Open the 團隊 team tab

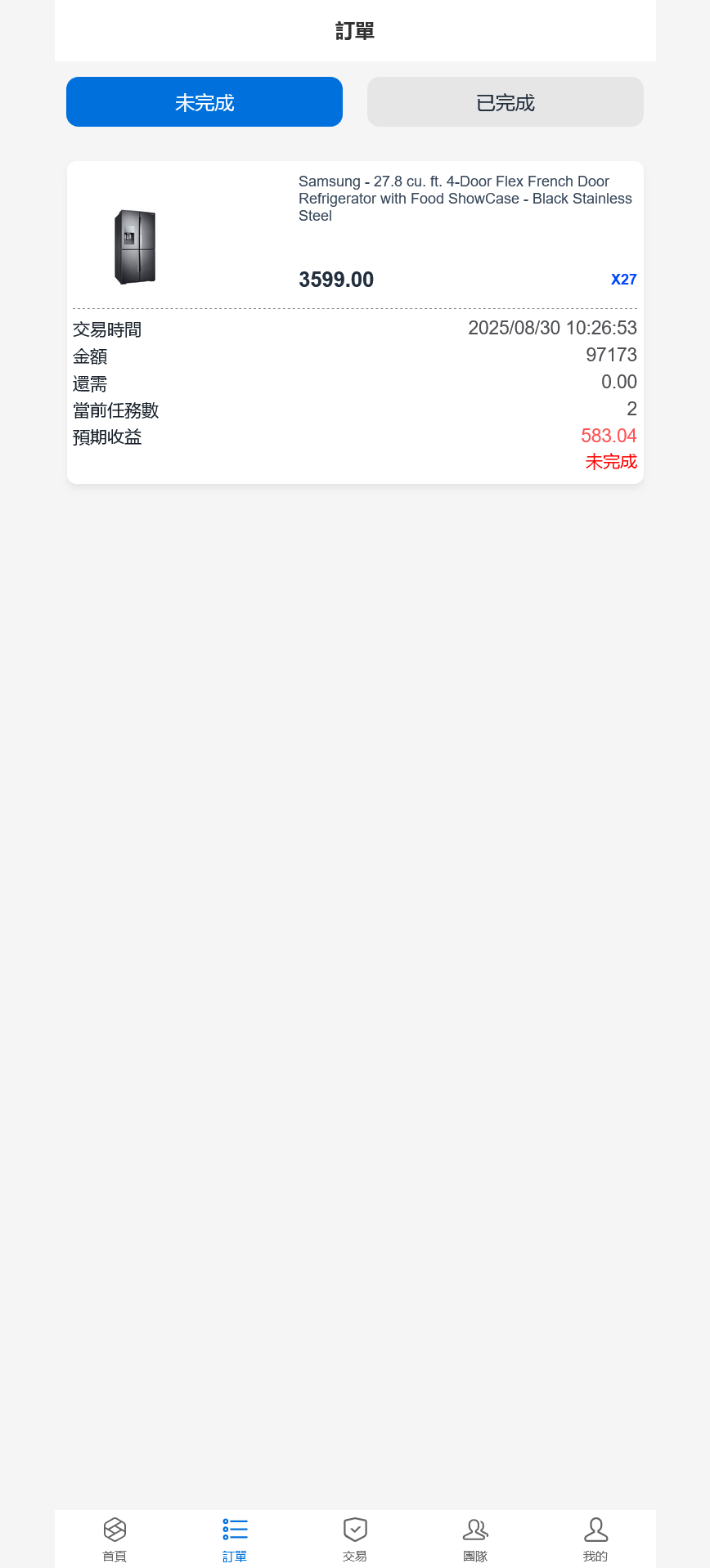[475, 1539]
